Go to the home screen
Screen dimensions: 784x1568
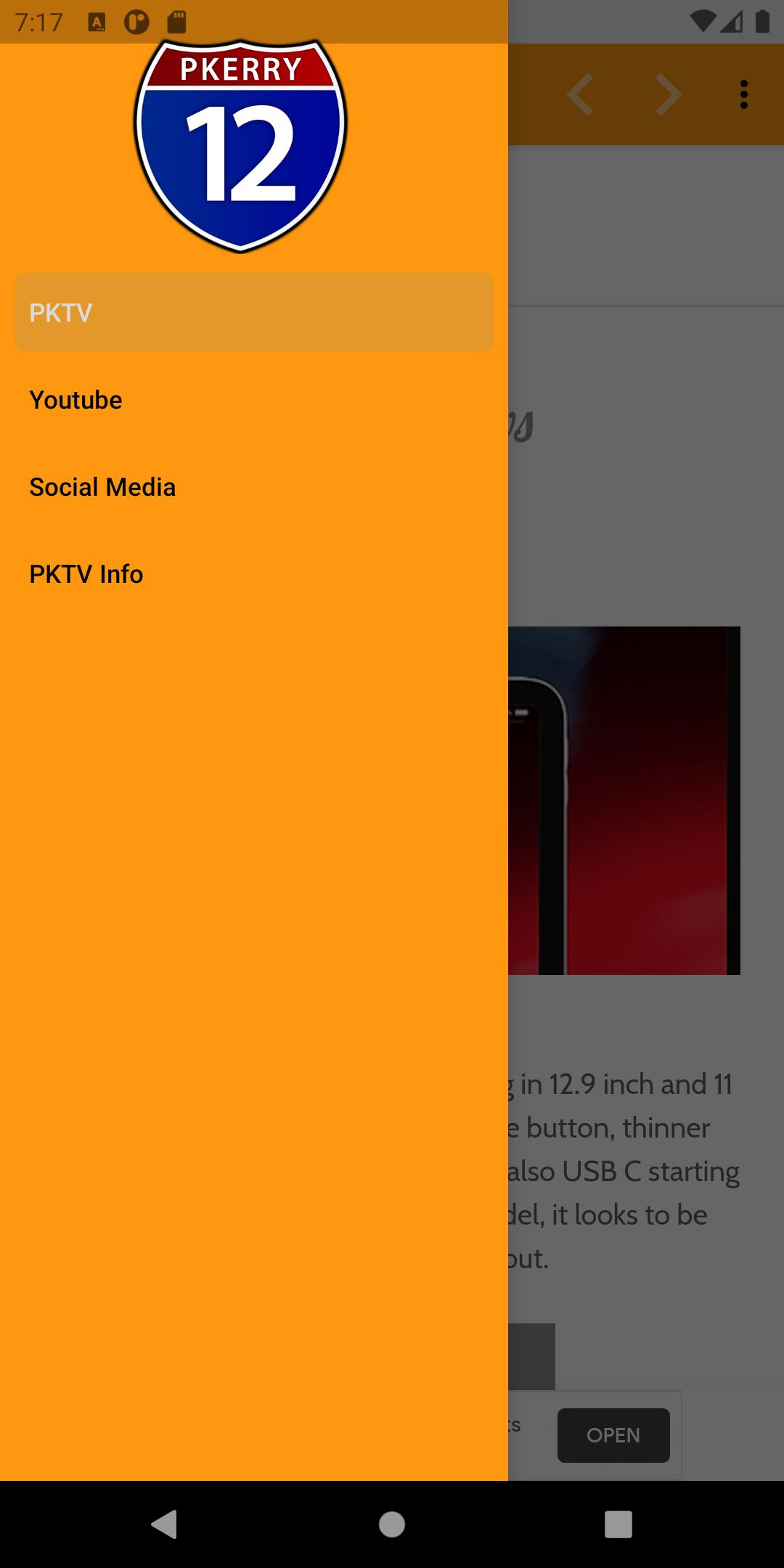pyautogui.click(x=392, y=1524)
